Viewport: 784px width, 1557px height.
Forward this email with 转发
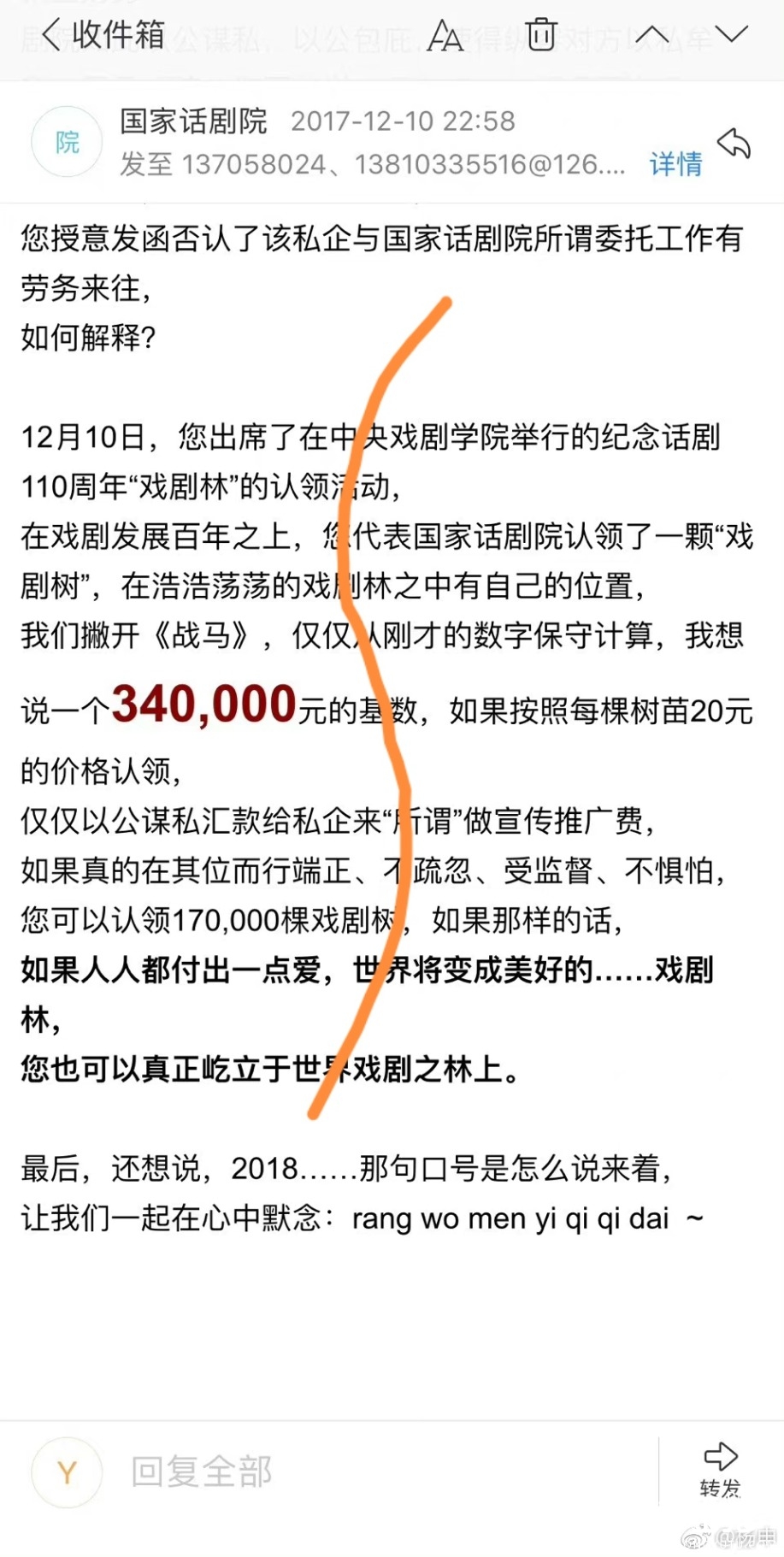[x=720, y=1469]
